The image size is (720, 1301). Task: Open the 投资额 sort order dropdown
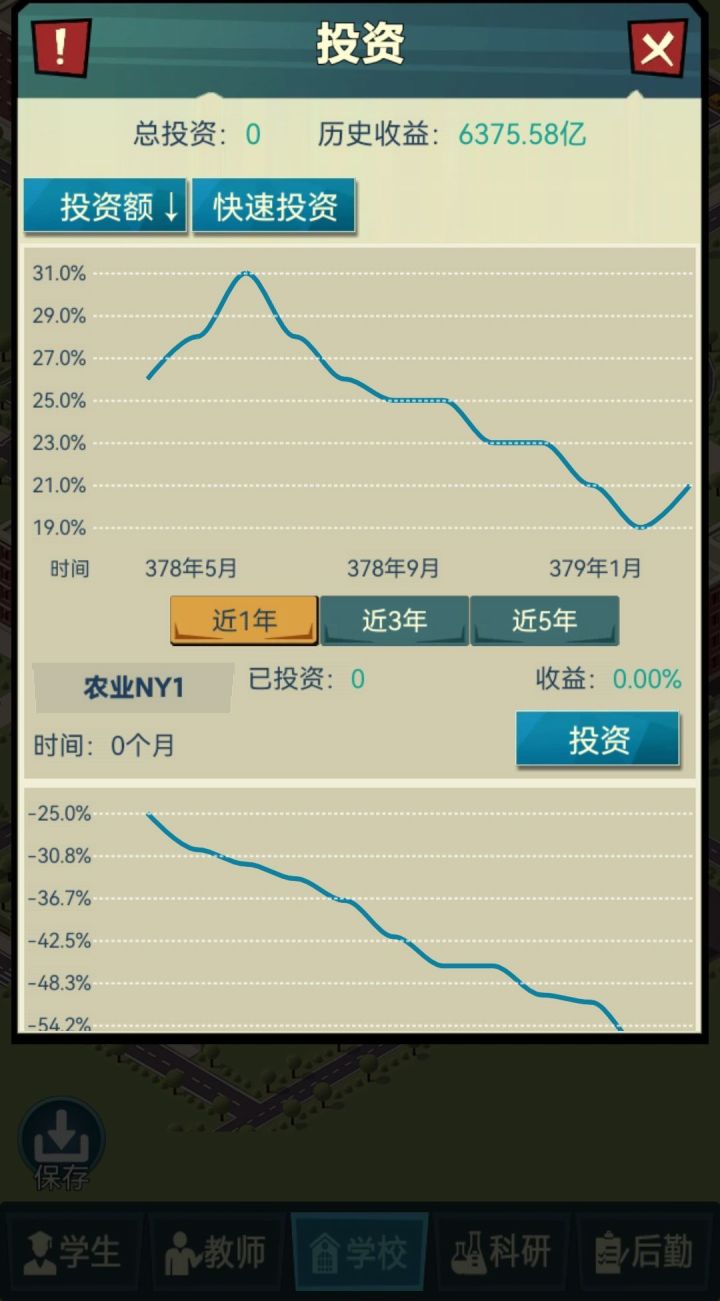[105, 206]
